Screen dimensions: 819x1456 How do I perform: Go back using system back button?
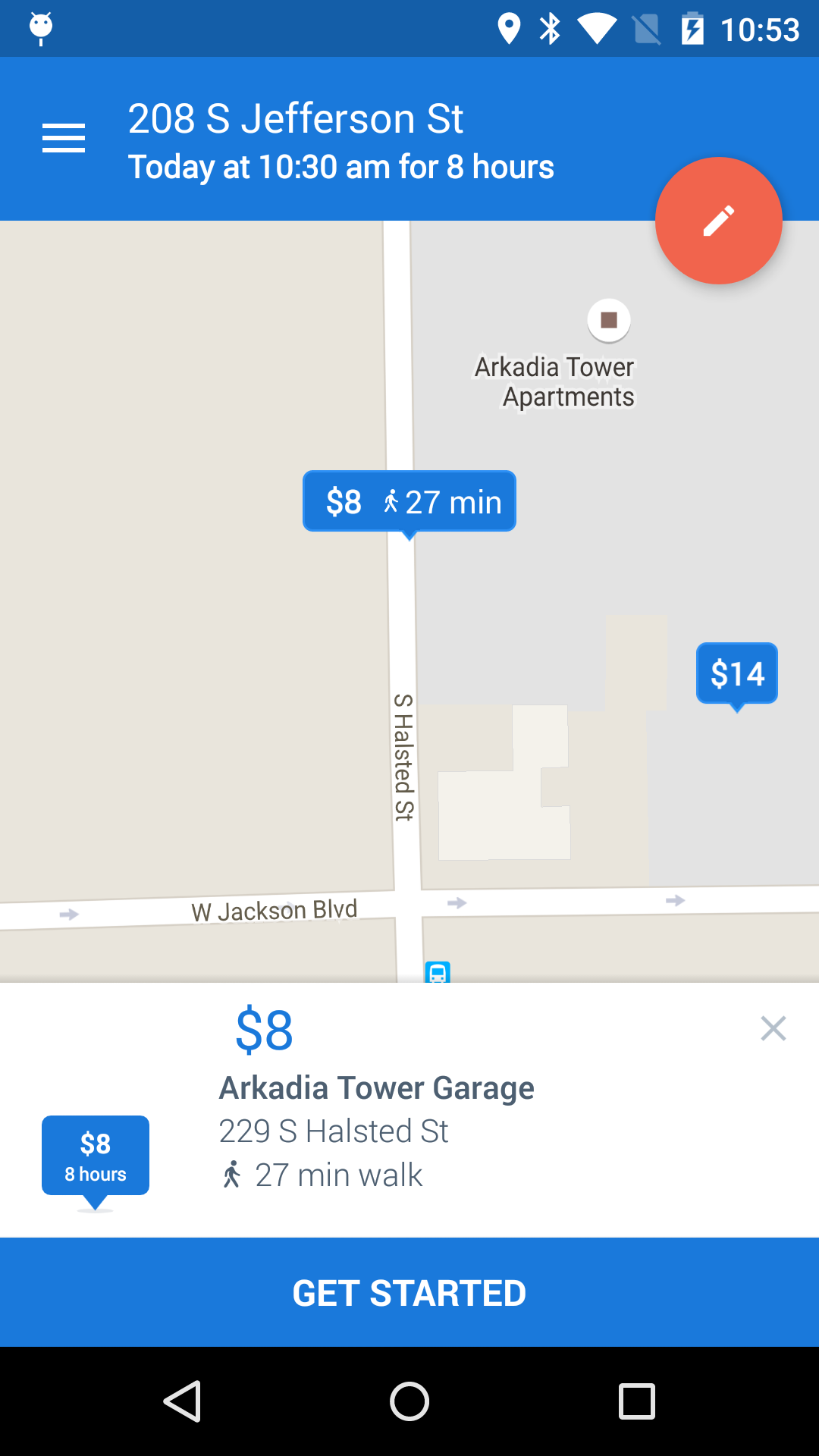tap(182, 1401)
